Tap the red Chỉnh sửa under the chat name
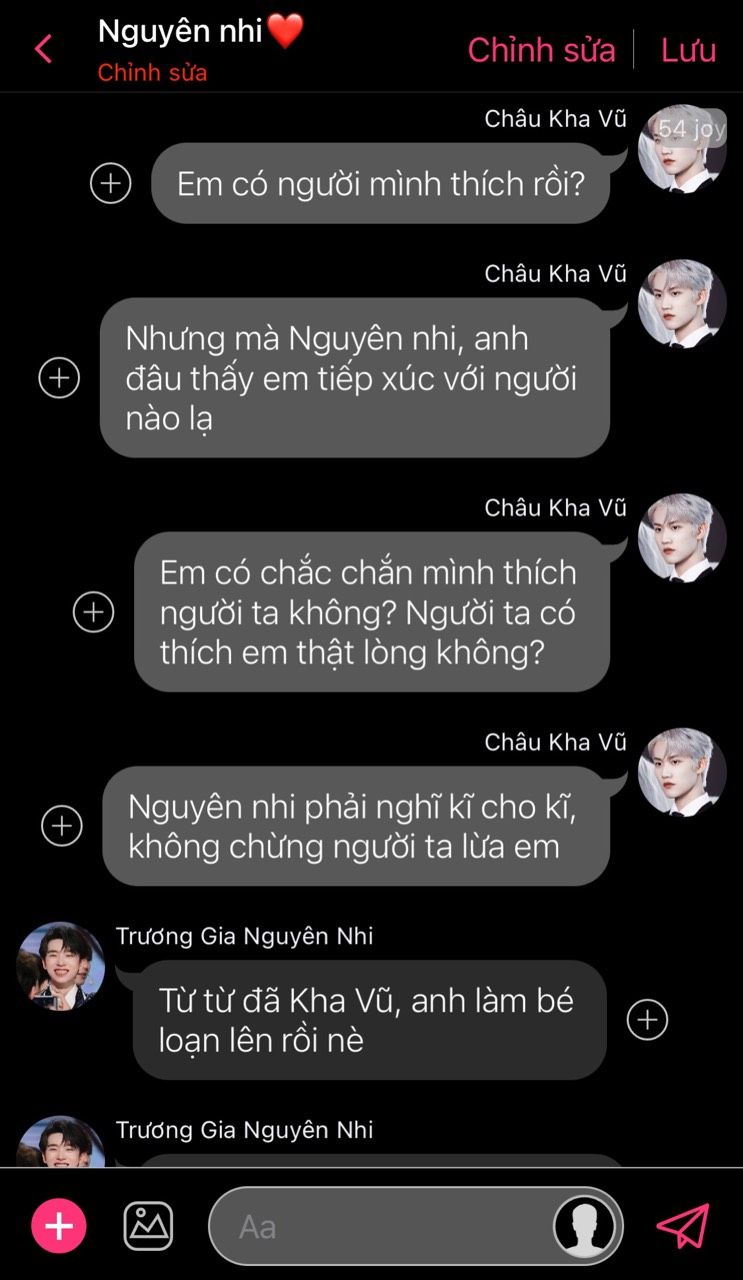 (x=152, y=73)
